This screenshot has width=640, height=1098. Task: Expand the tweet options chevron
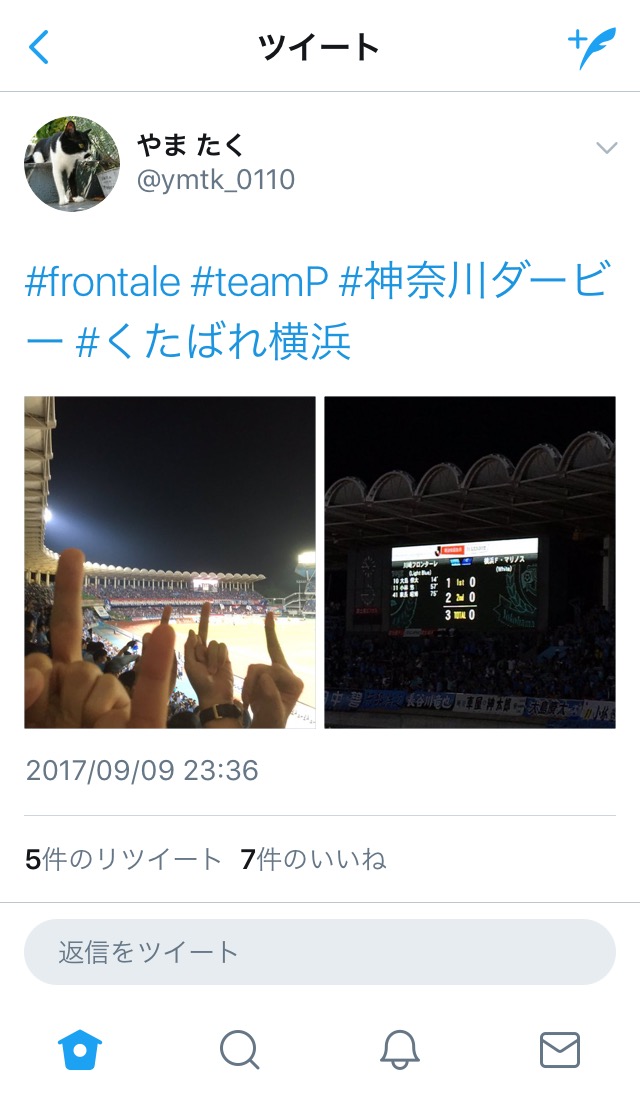(x=606, y=149)
